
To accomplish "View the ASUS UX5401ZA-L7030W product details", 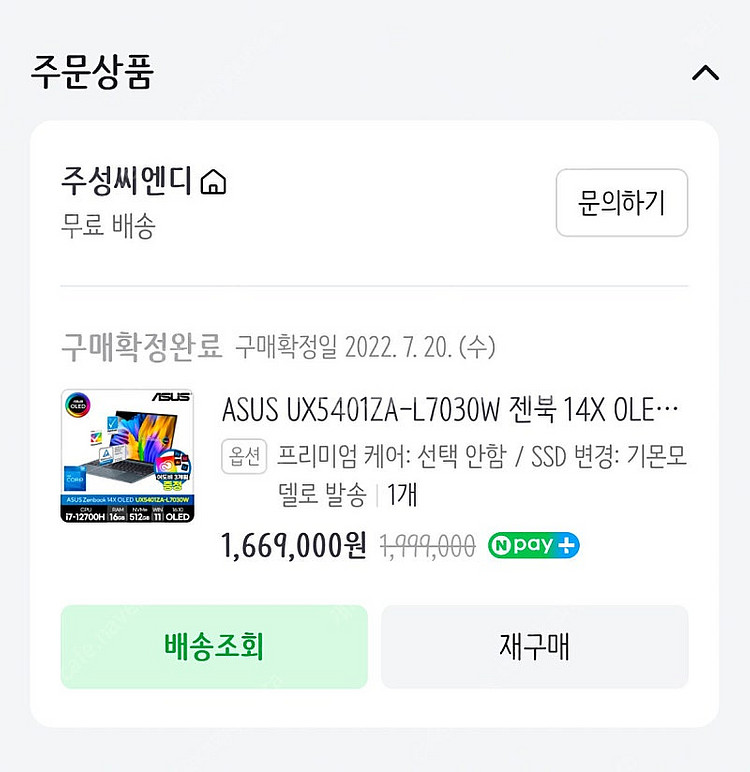I will click(x=450, y=410).
